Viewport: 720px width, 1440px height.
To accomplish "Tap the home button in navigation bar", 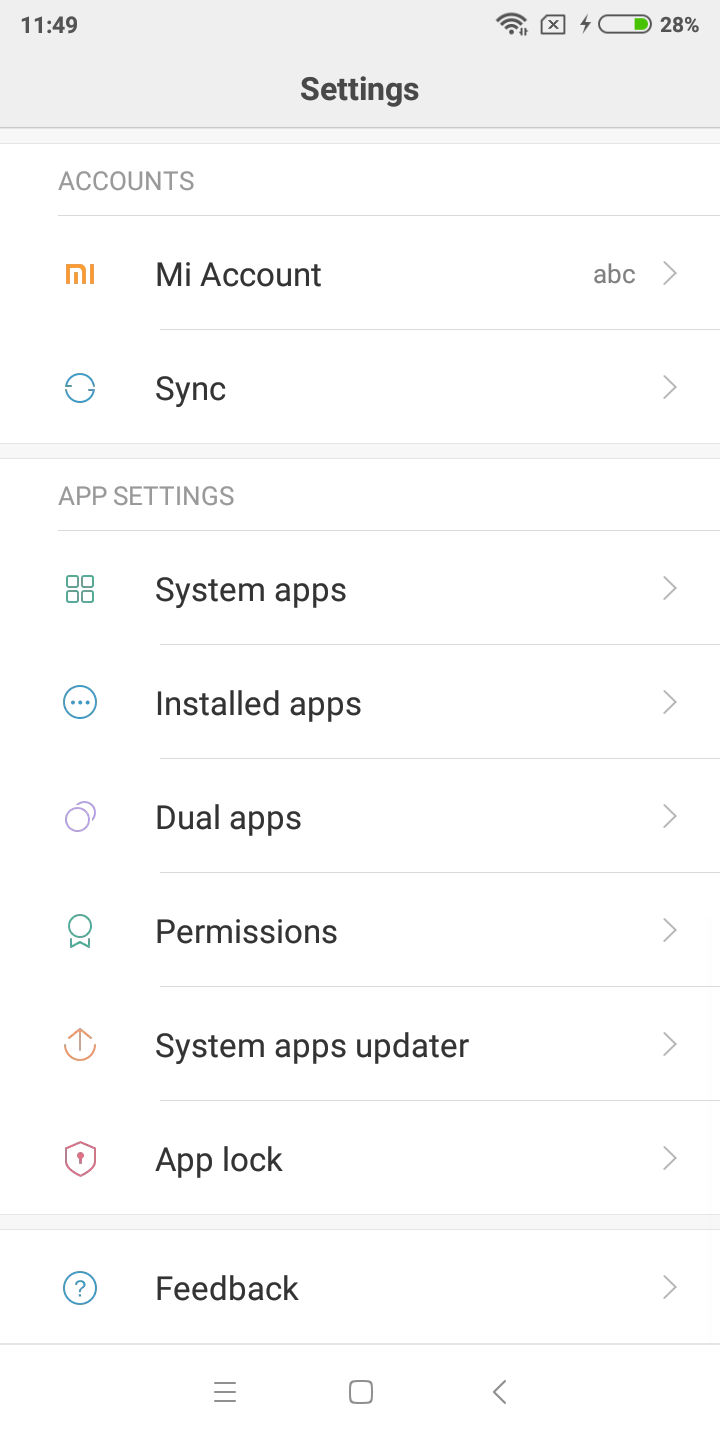I will coord(361,1392).
